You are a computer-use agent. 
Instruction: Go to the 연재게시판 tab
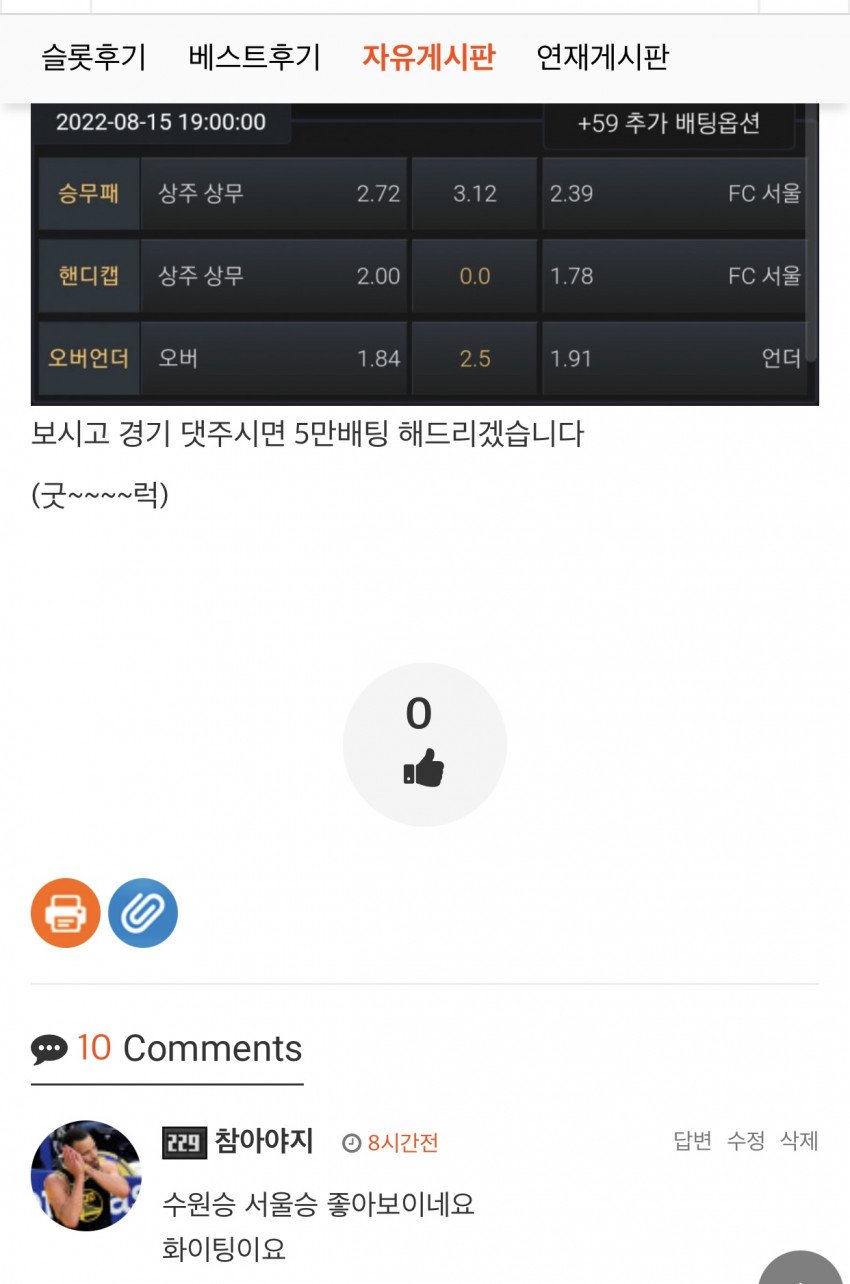click(602, 57)
